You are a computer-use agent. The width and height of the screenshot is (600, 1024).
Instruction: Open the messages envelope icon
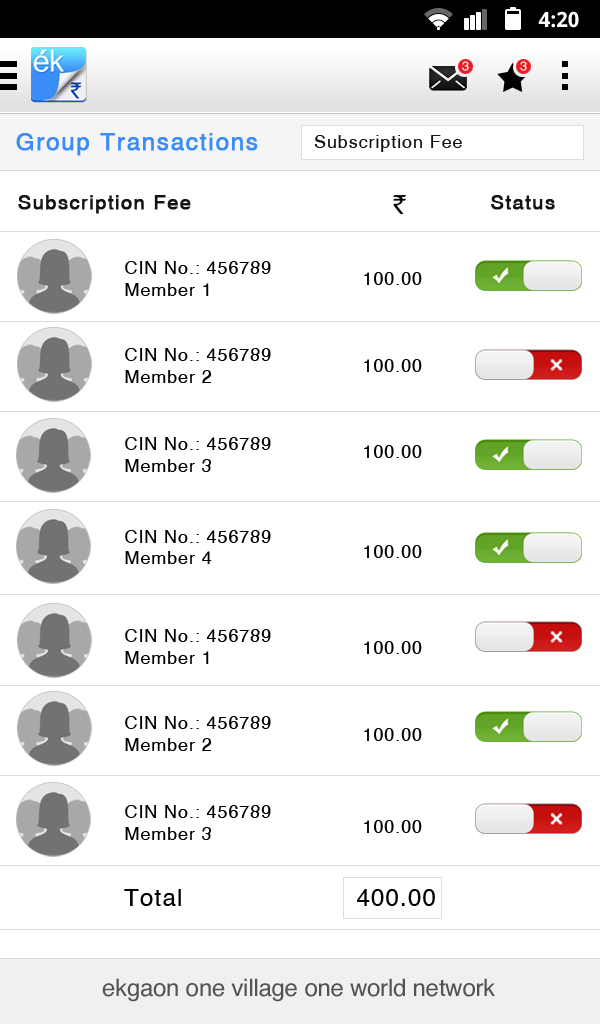pos(450,76)
